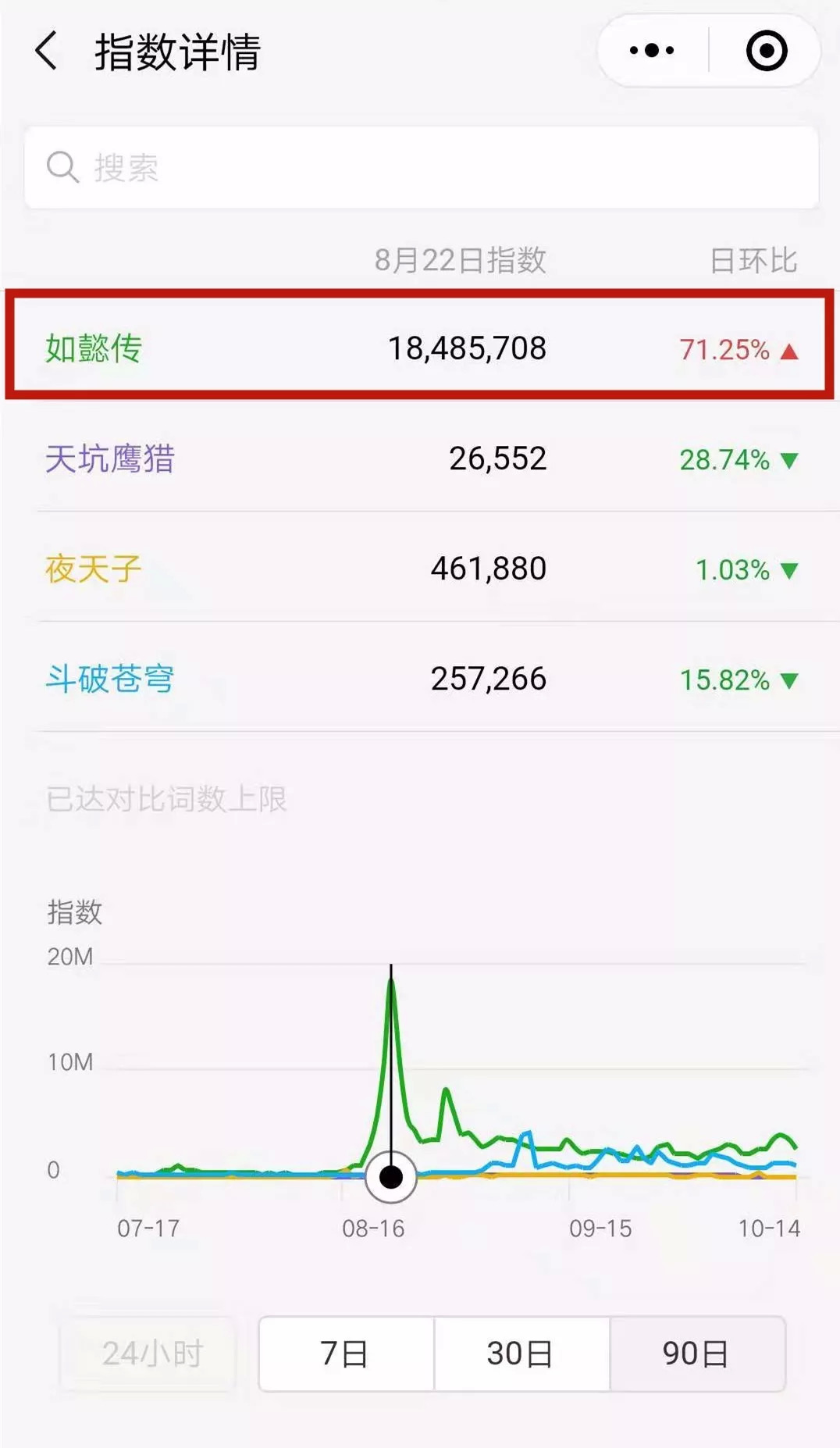
Task: Switch chart range to 7日
Action: coord(346,1353)
